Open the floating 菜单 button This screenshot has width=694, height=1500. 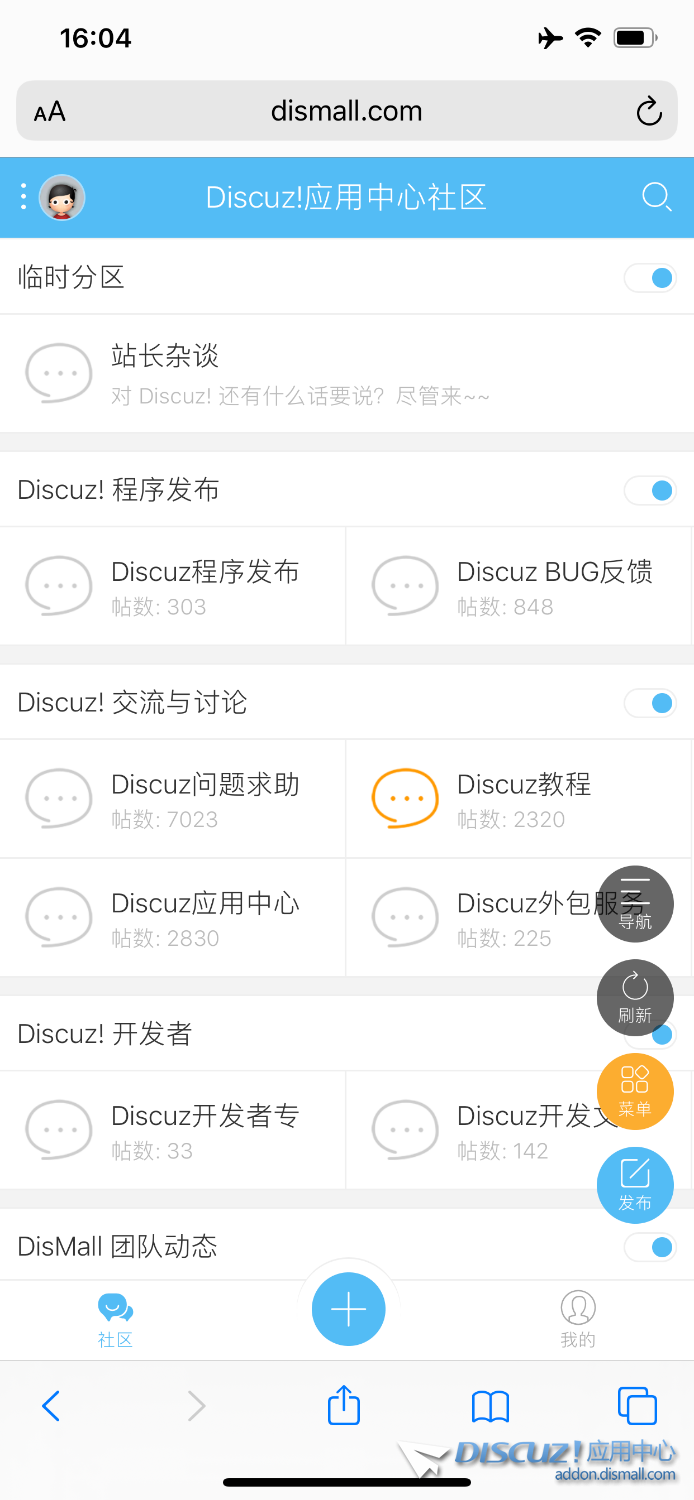(635, 1091)
